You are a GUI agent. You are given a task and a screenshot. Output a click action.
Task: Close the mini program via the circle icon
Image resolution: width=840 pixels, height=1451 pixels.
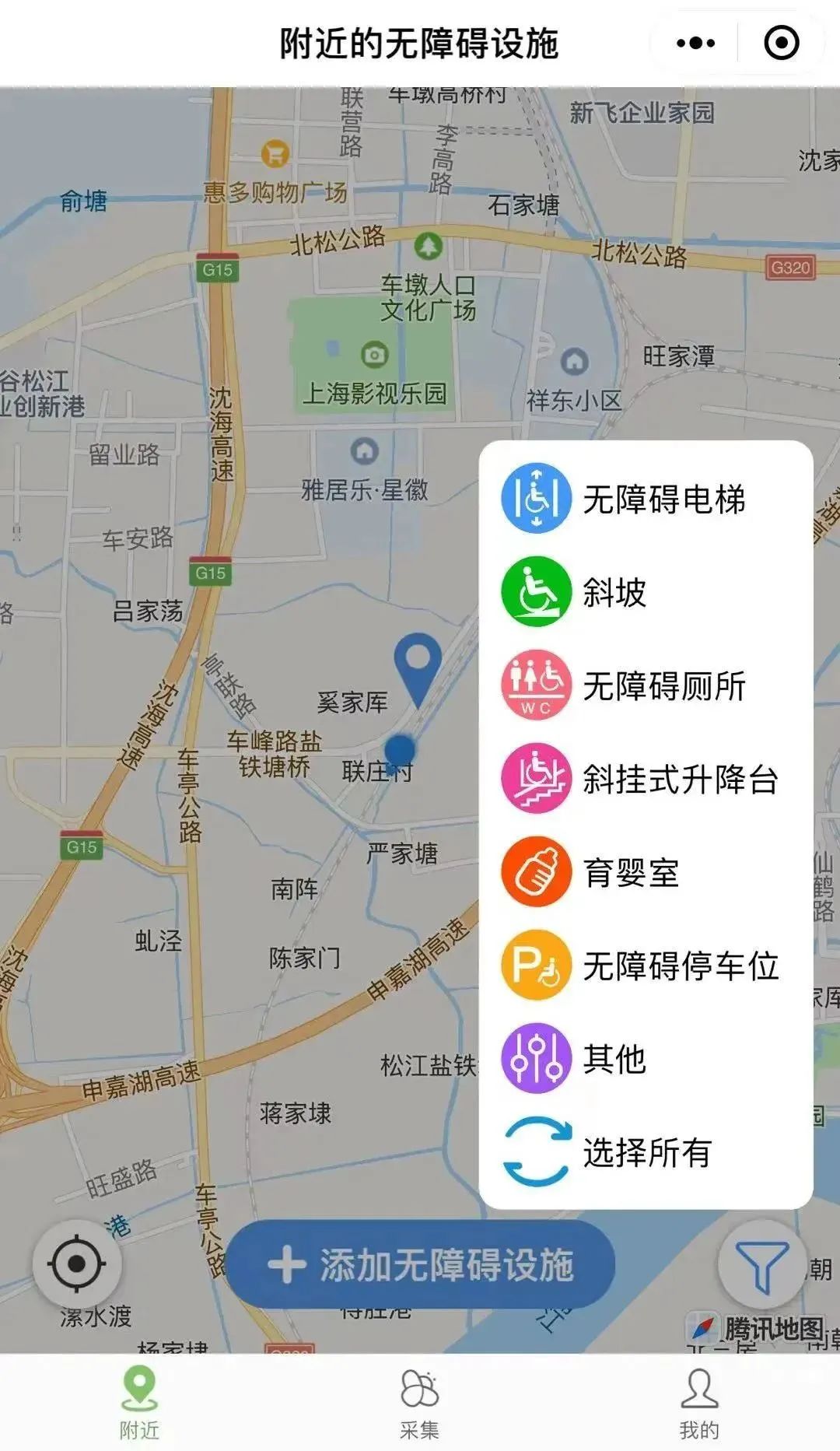781,43
